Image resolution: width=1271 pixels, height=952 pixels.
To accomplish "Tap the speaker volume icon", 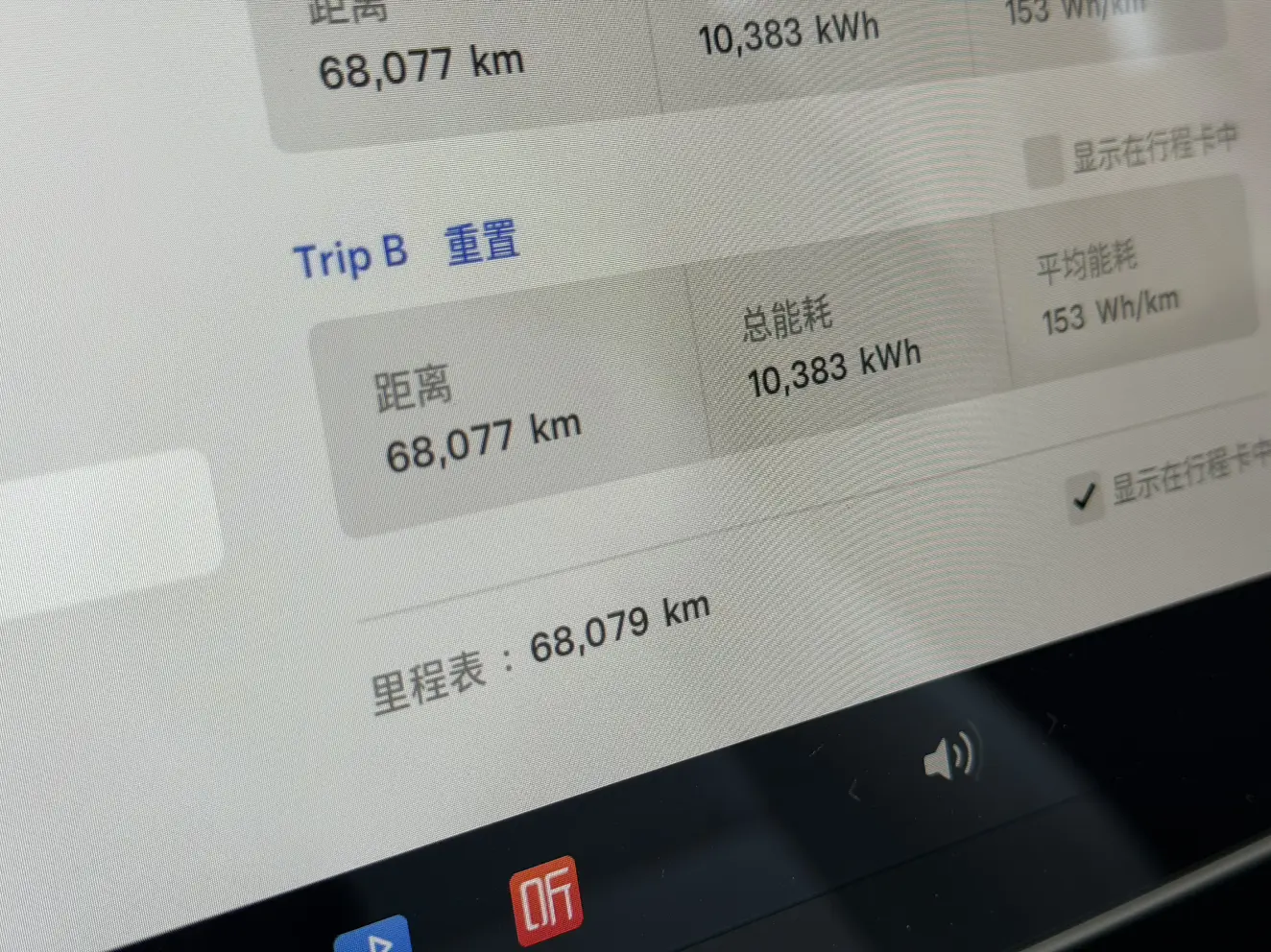I will (x=947, y=758).
